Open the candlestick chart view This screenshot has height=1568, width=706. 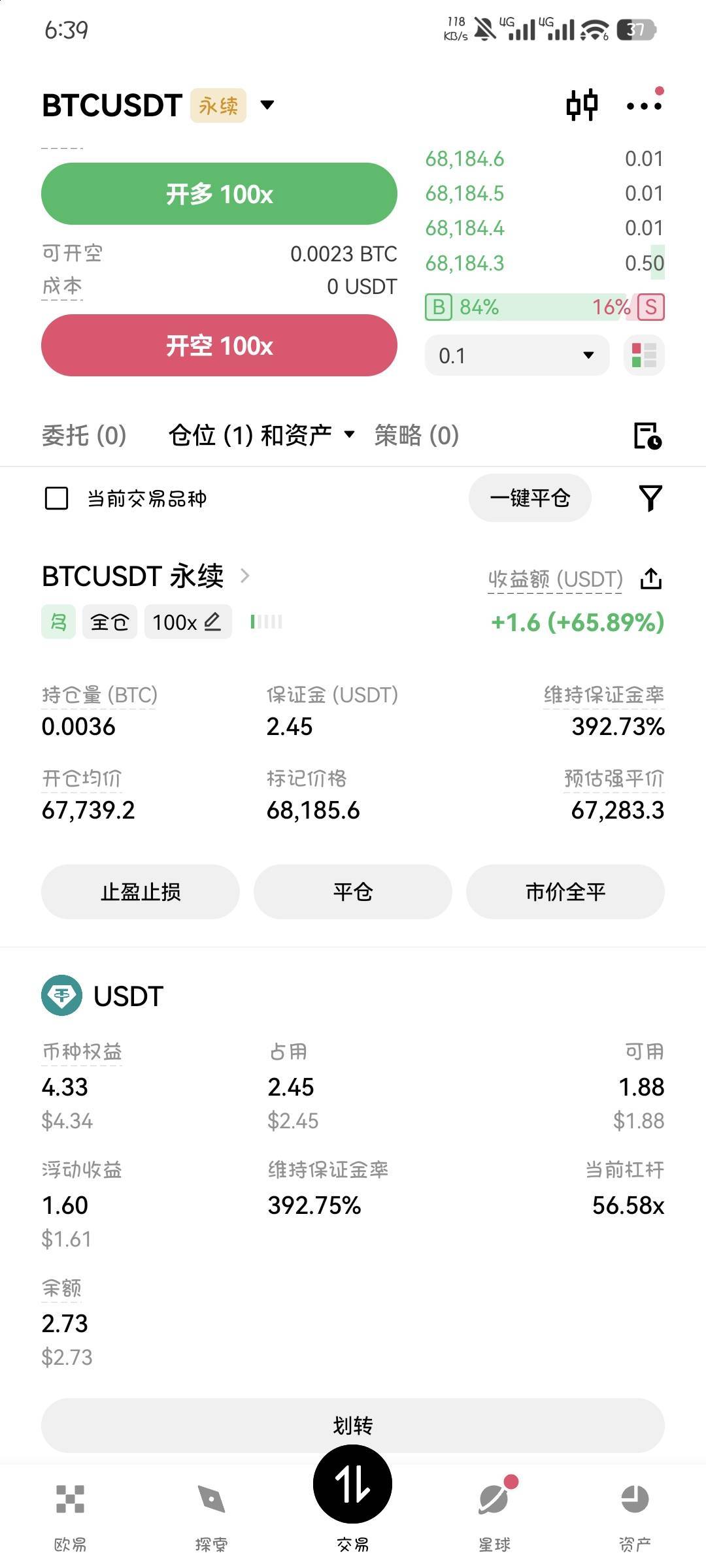pyautogui.click(x=581, y=105)
